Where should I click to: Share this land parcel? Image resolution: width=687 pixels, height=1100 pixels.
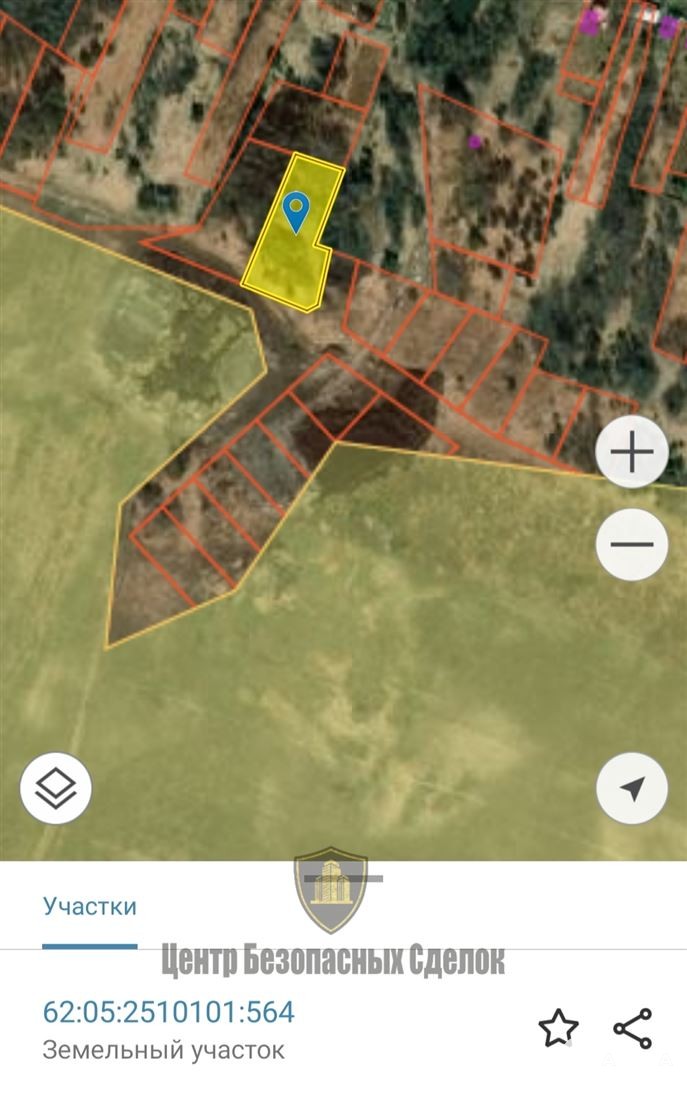pos(632,1028)
